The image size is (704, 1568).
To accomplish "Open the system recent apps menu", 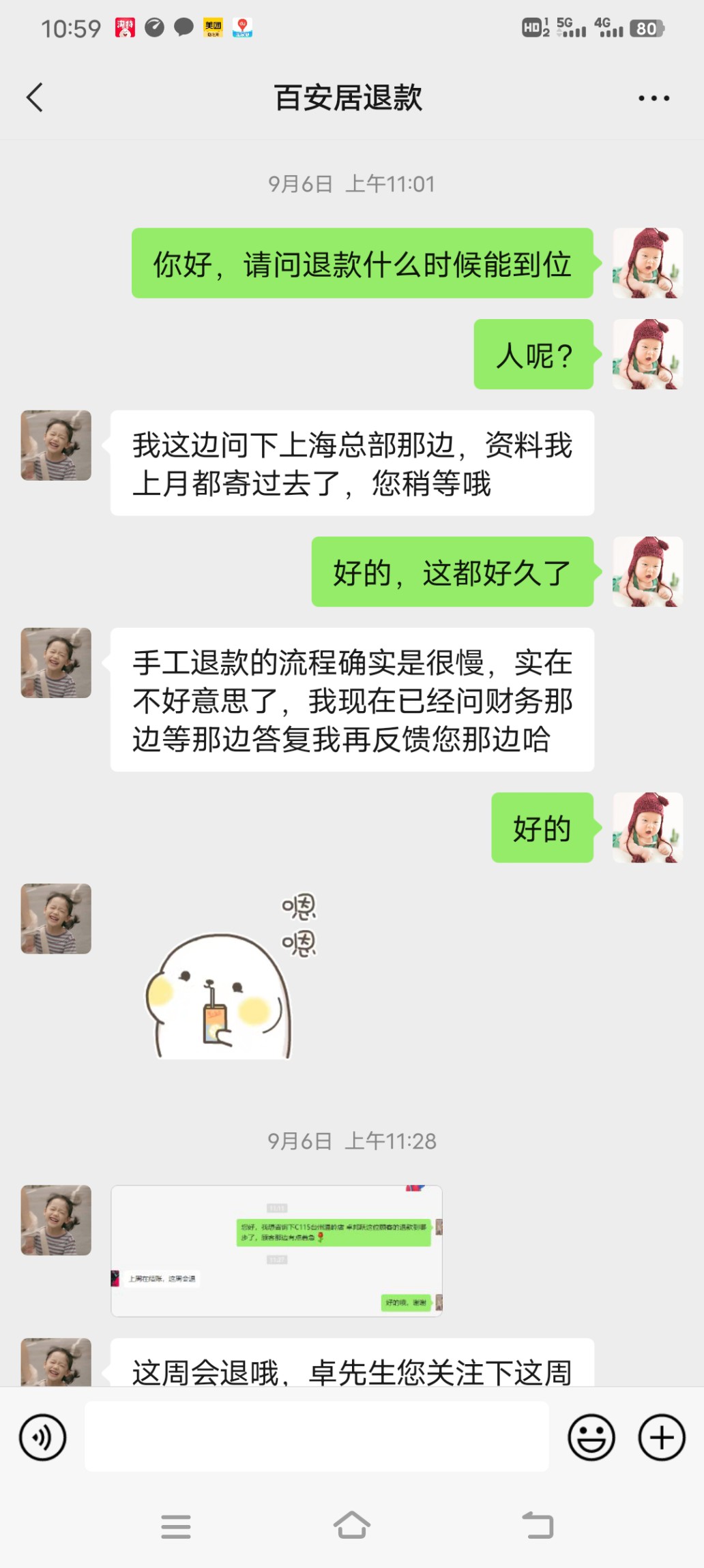I will pos(176,1526).
